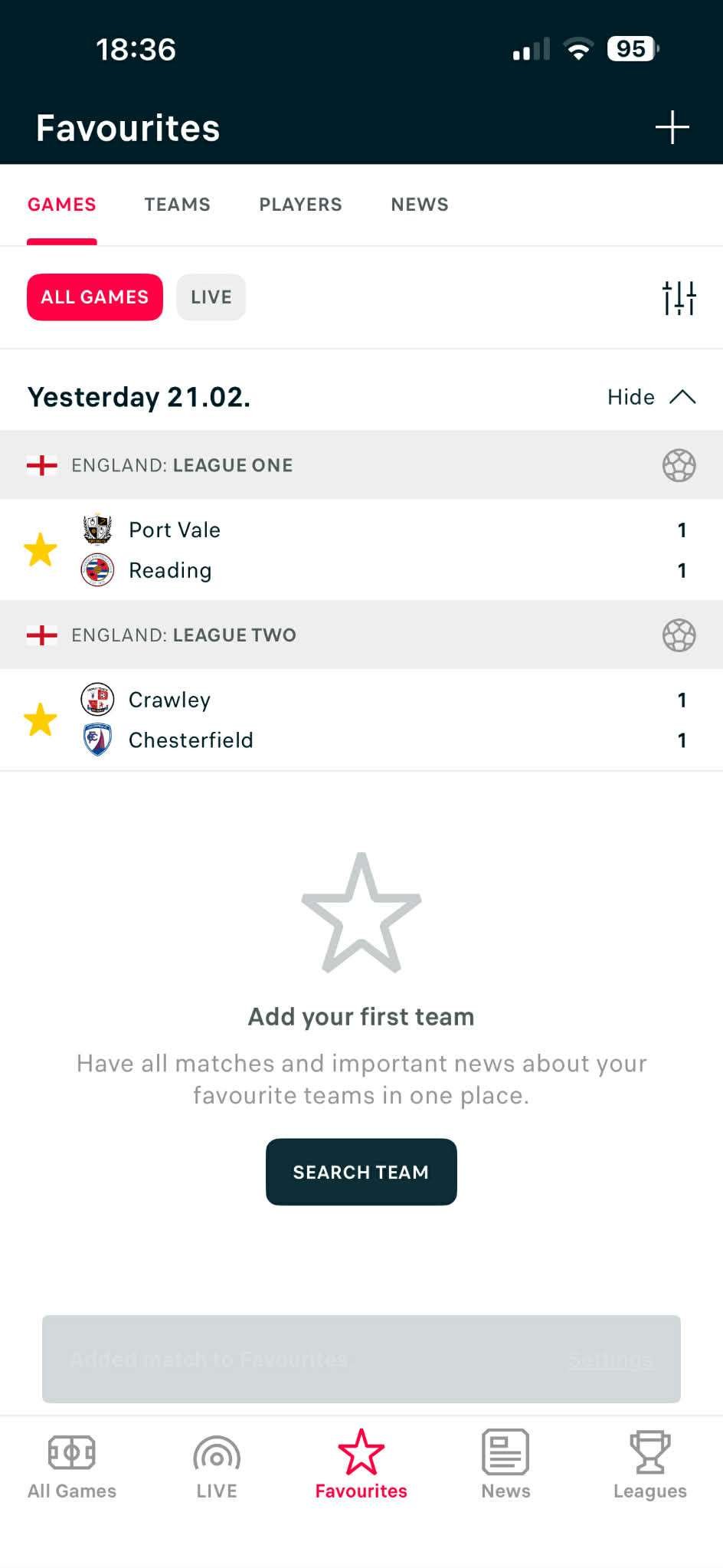Select the All Games chip
This screenshot has width=723, height=1568.
click(x=95, y=297)
